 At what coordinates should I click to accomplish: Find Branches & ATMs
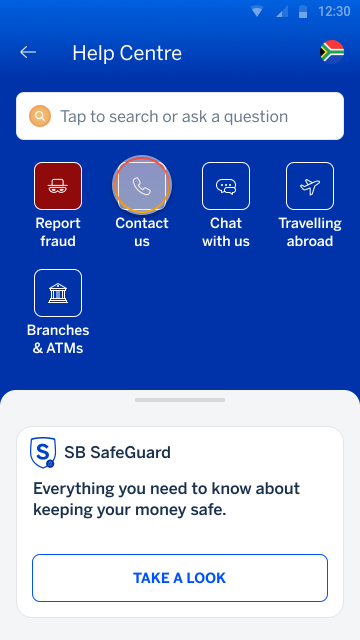[x=58, y=293]
